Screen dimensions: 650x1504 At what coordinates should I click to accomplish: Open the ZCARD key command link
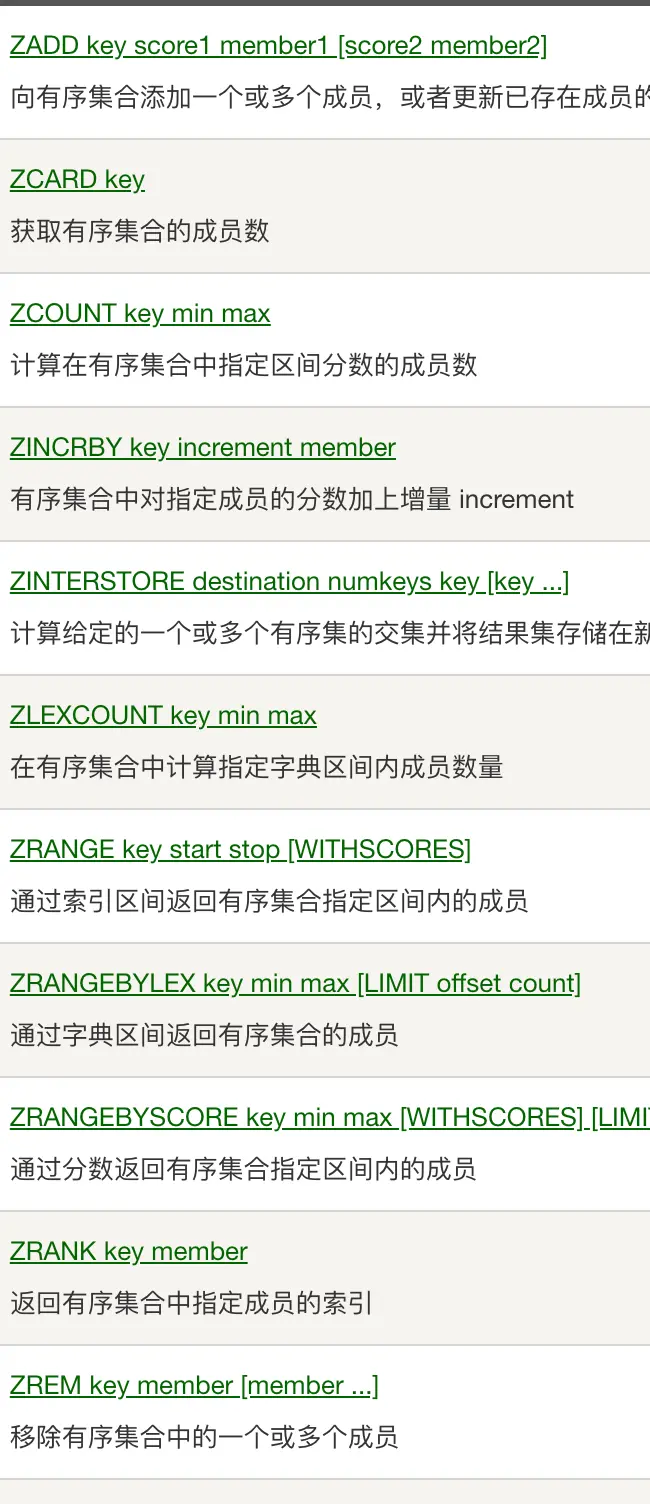pos(77,179)
